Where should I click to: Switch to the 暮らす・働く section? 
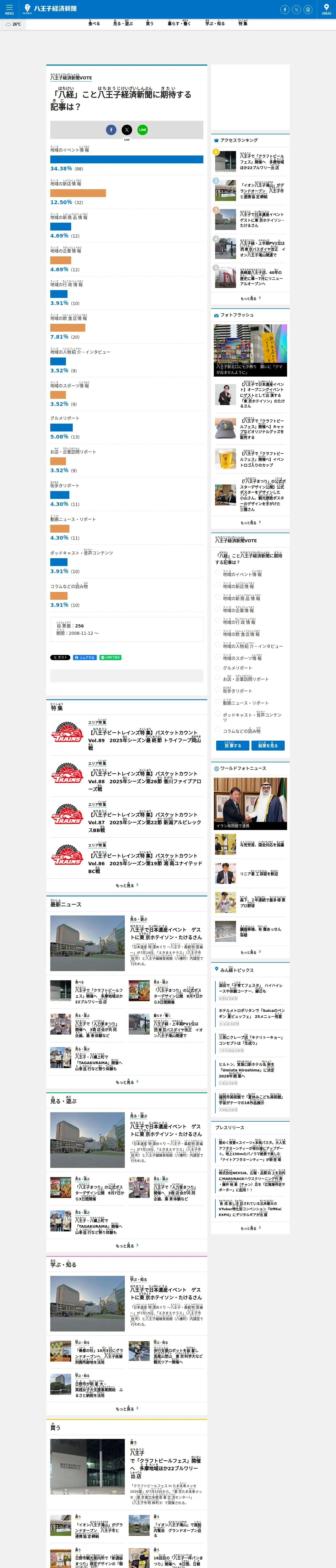coord(179,23)
